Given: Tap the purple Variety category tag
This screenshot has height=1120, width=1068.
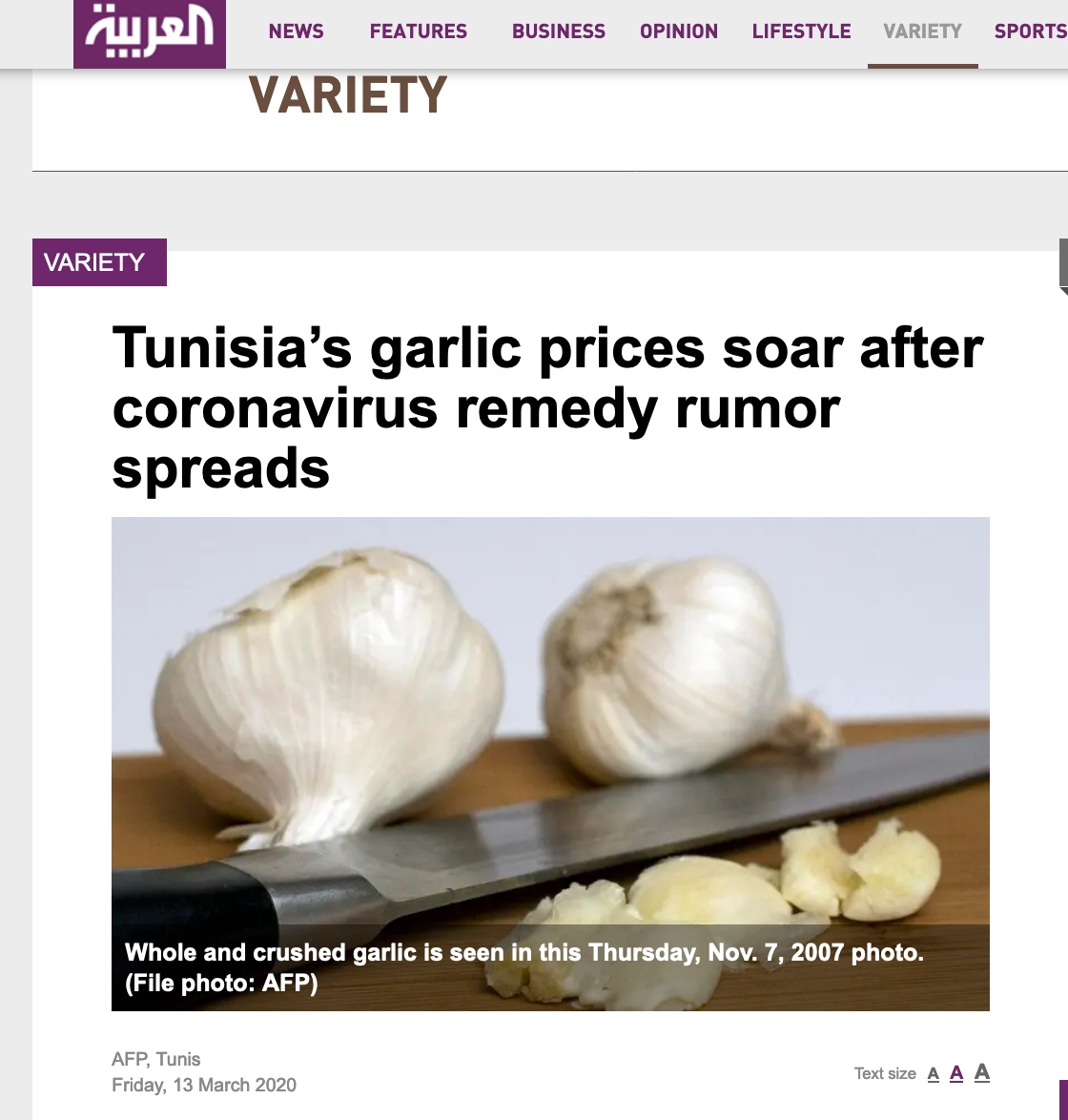Looking at the screenshot, I should pyautogui.click(x=99, y=262).
